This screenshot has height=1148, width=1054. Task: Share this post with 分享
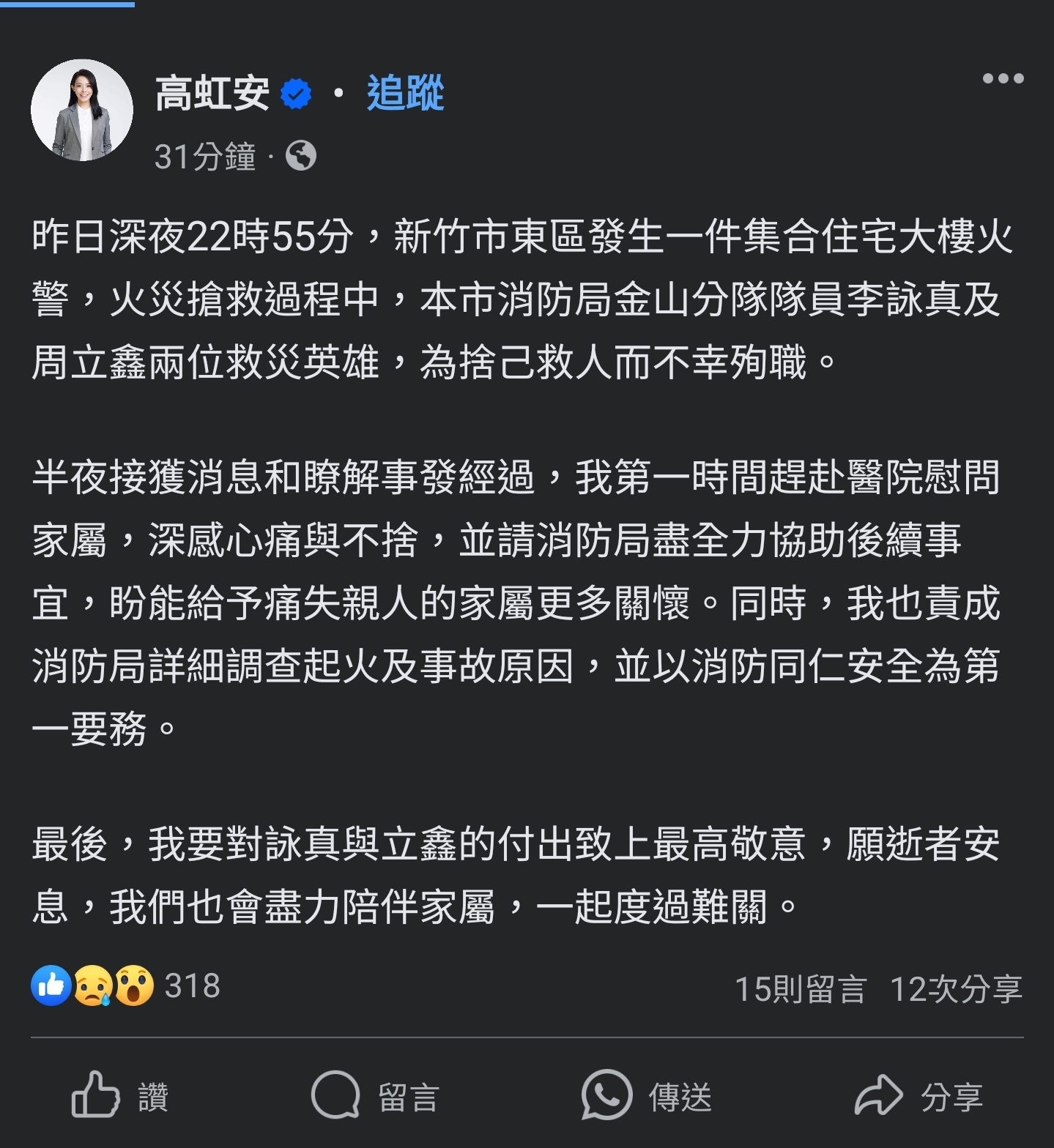tap(918, 1096)
